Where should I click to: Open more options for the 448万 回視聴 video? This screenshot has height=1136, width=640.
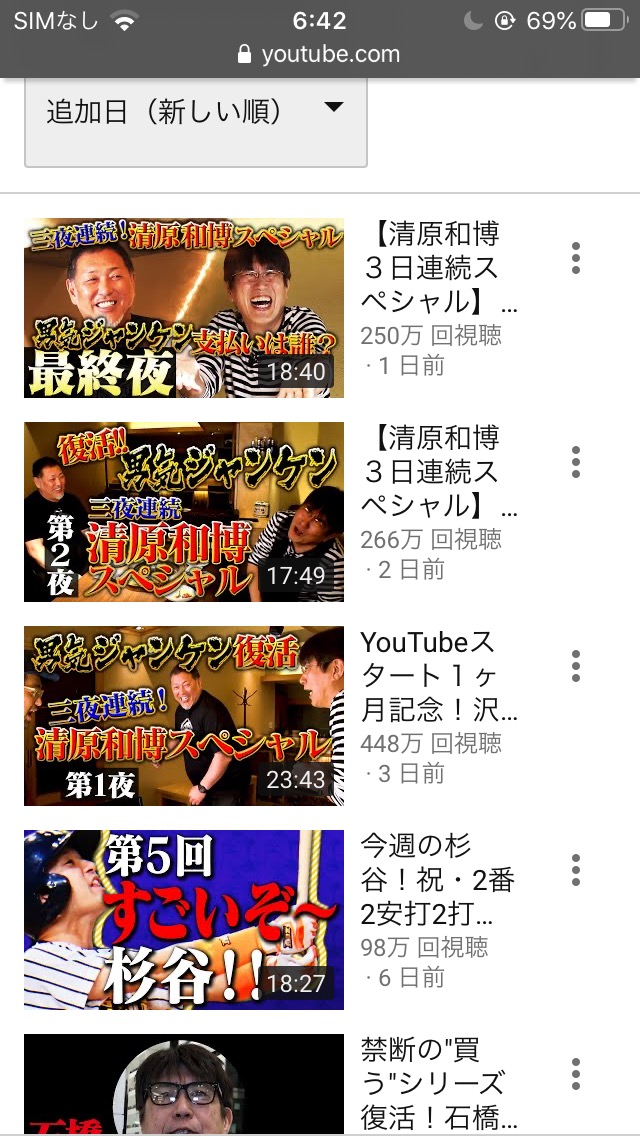576,666
